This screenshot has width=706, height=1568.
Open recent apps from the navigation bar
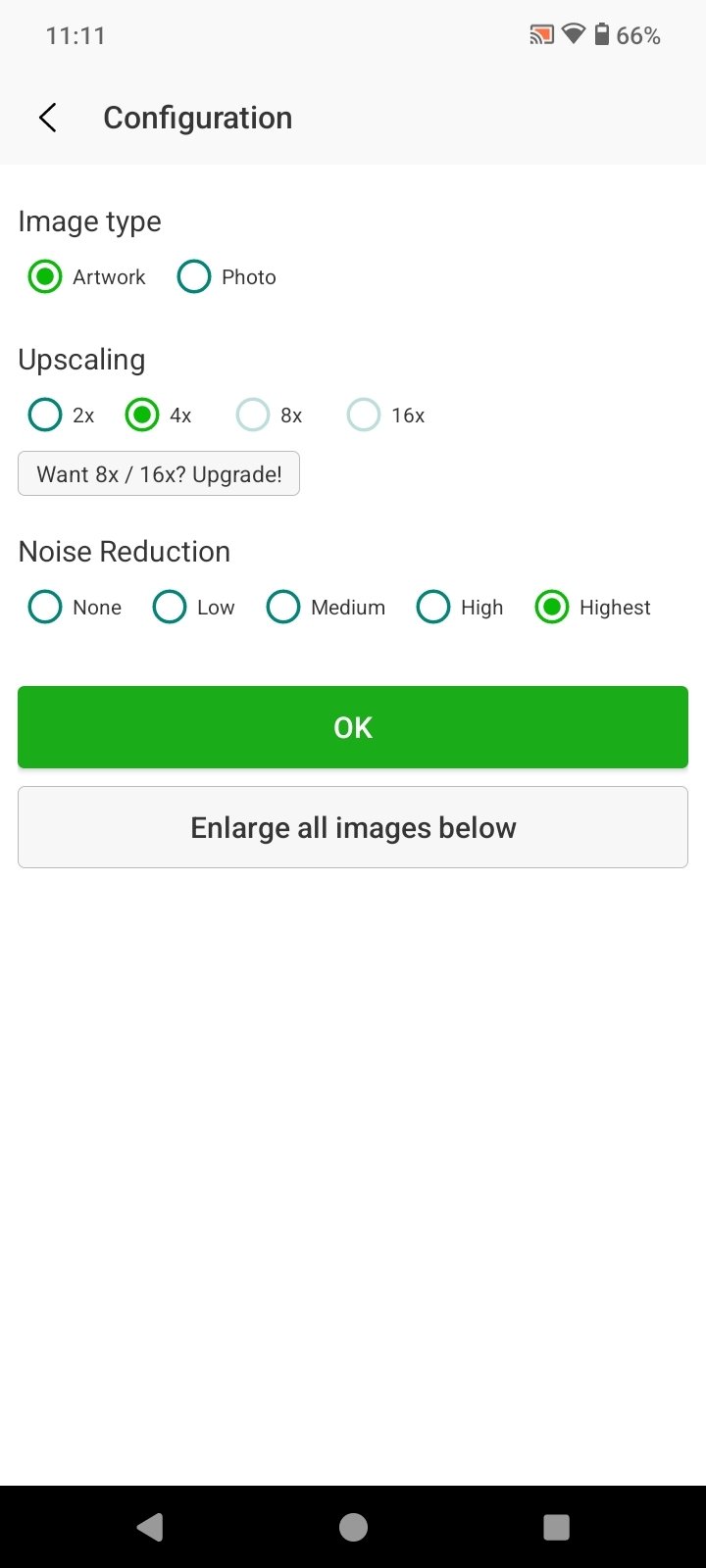coord(556,1527)
